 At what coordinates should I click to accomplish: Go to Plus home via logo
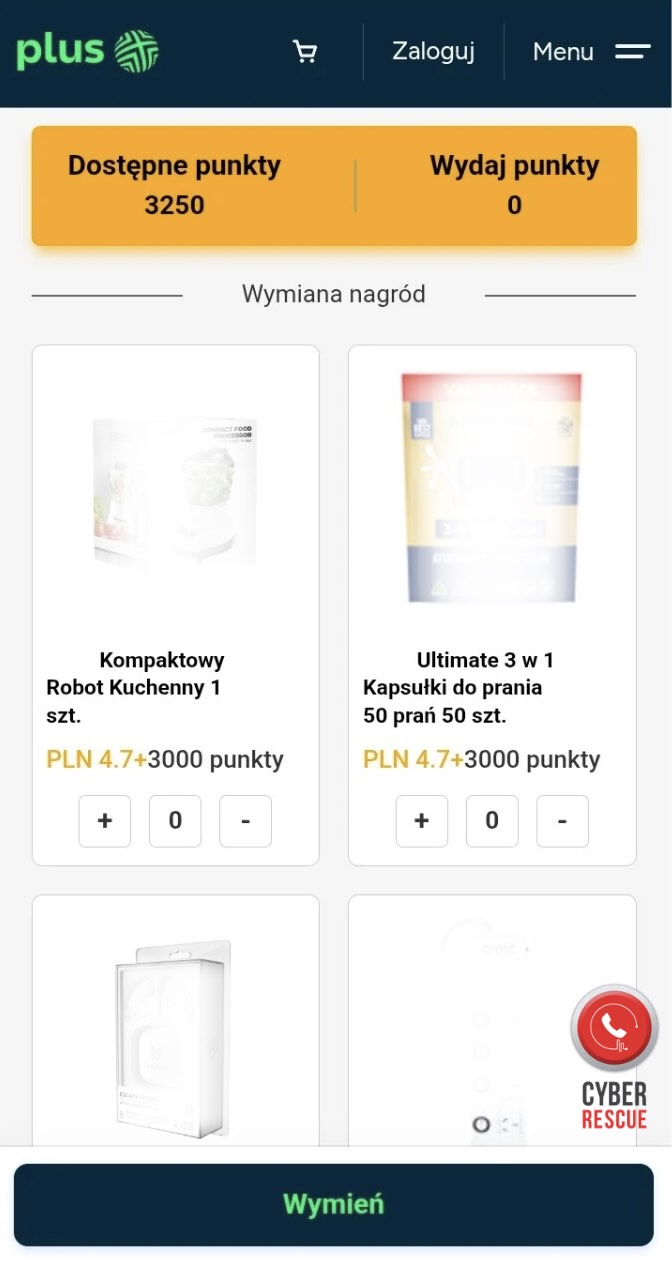[x=87, y=51]
